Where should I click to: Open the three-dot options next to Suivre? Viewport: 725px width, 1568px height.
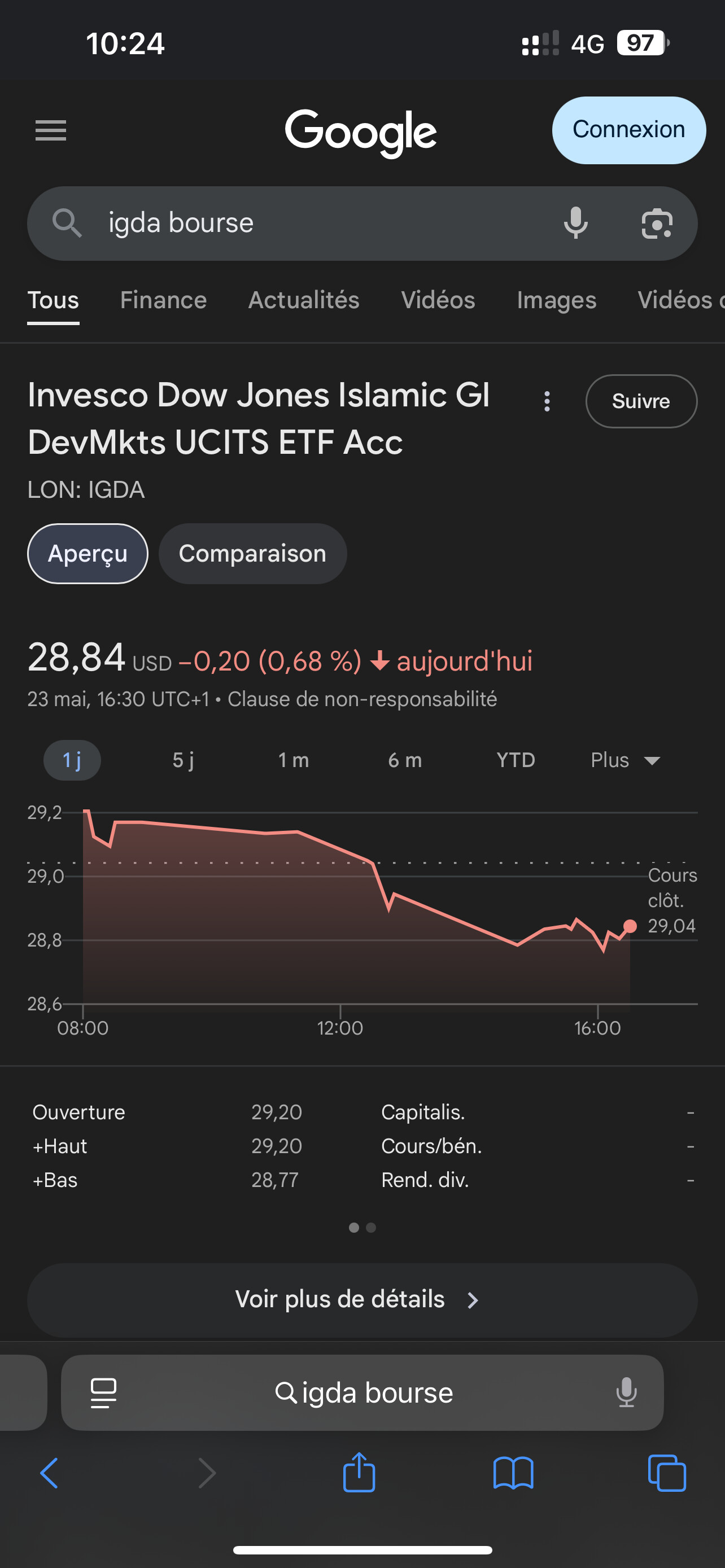[547, 401]
